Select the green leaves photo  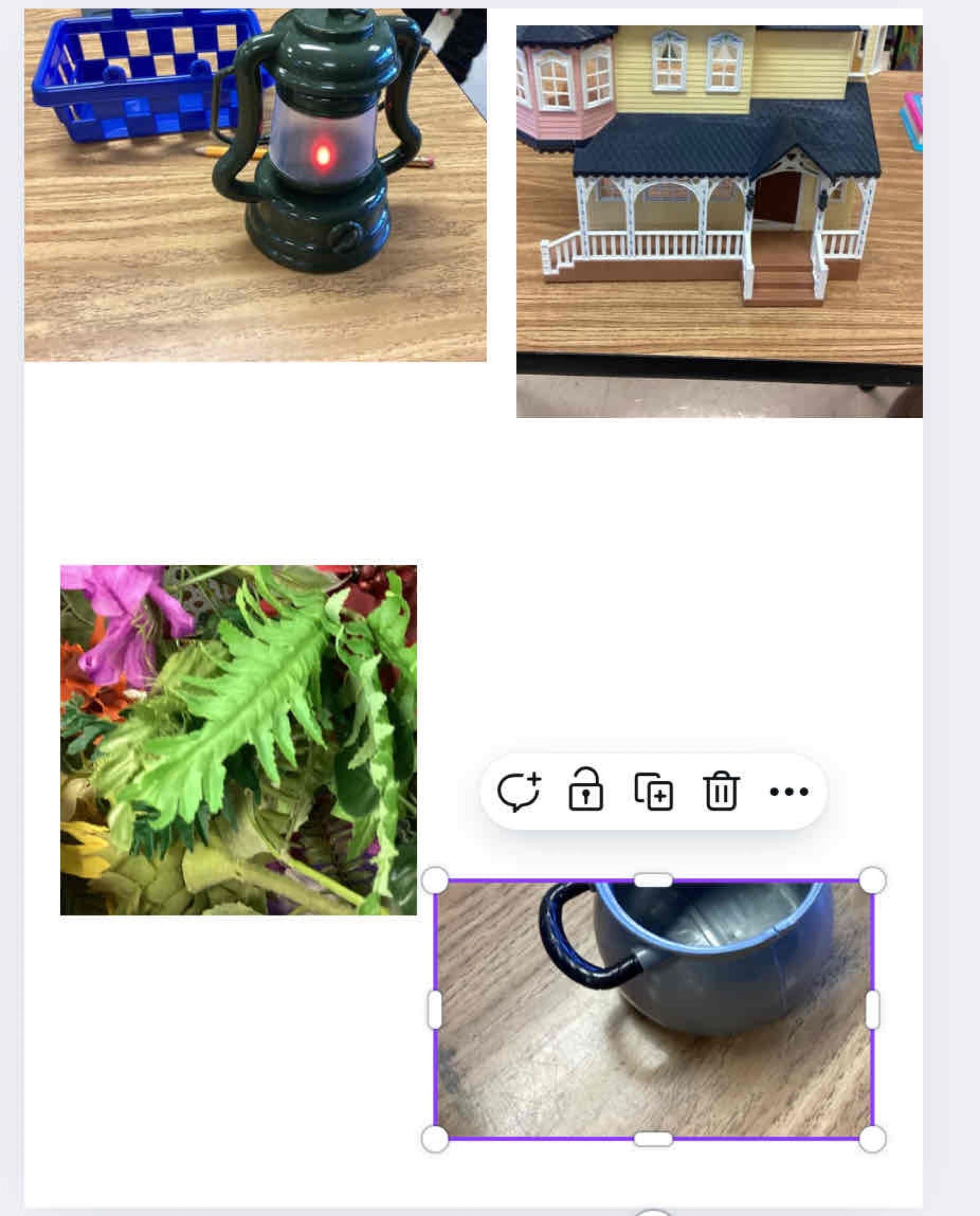pos(238,740)
